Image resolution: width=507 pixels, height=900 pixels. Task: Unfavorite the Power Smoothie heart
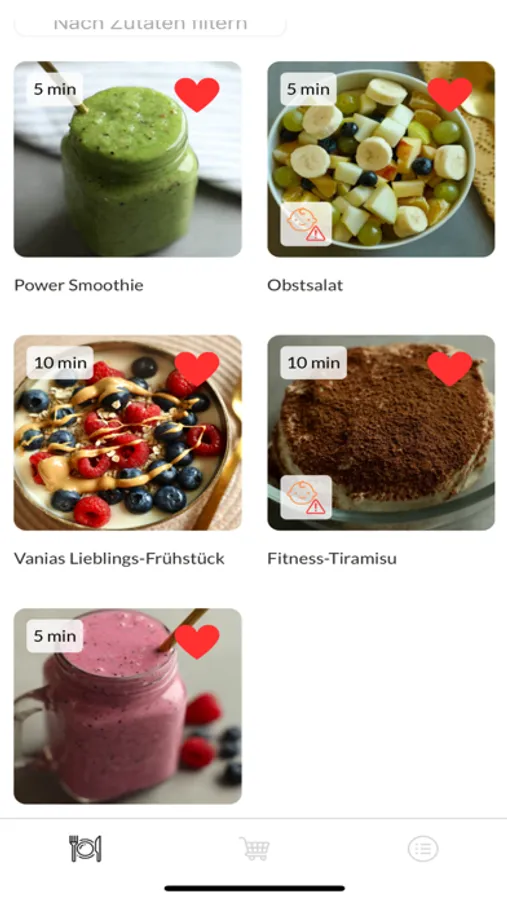coord(197,94)
